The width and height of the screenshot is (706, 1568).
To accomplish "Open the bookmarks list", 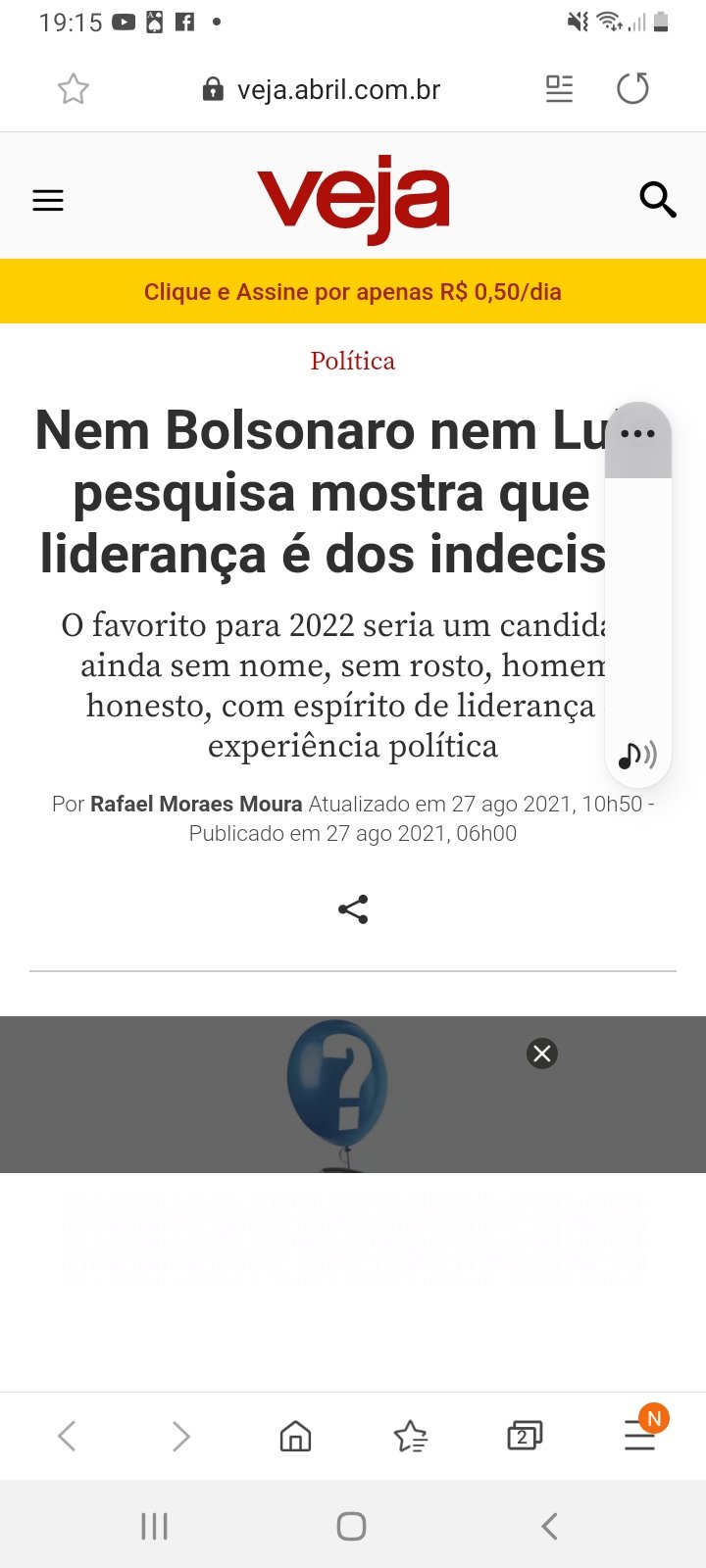I will (x=410, y=1437).
